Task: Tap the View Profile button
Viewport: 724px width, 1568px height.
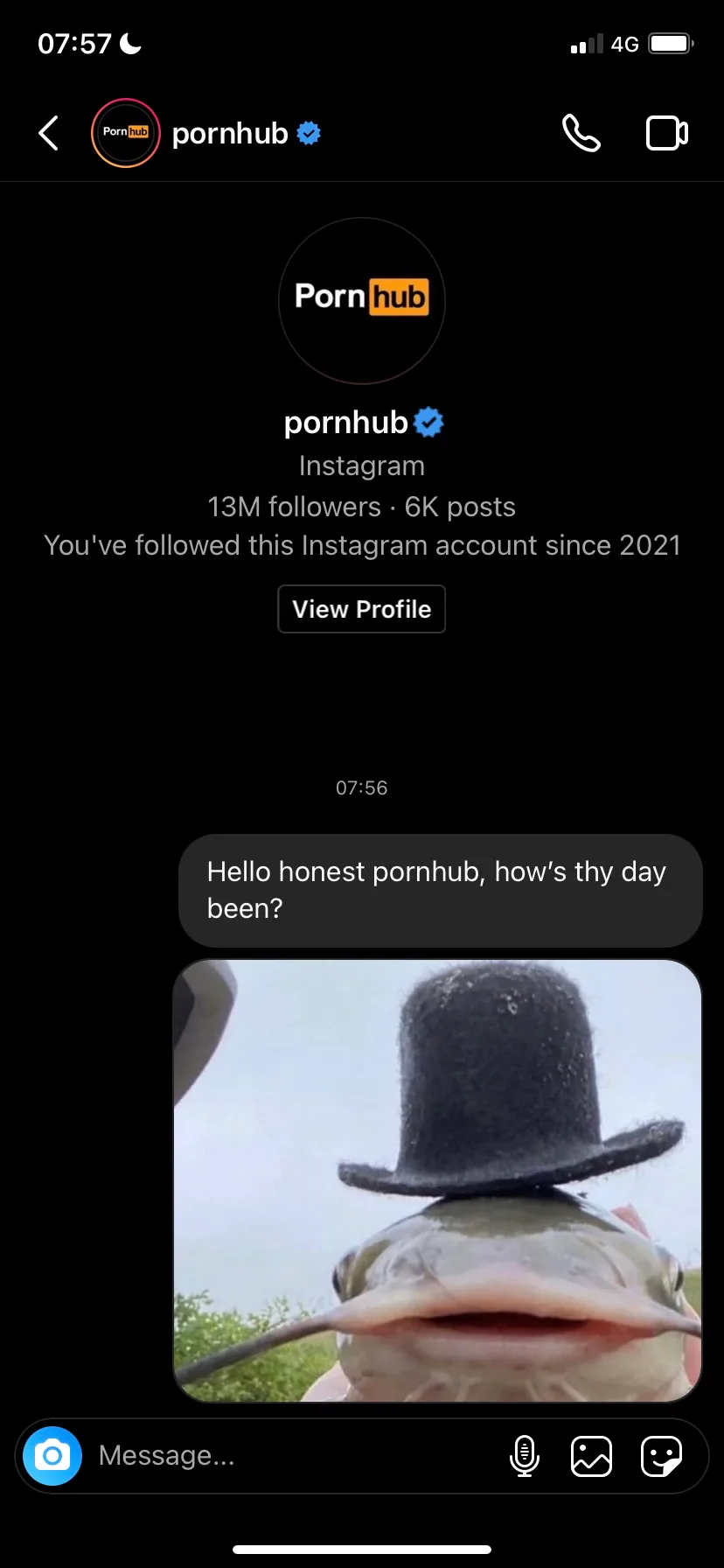Action: point(361,609)
